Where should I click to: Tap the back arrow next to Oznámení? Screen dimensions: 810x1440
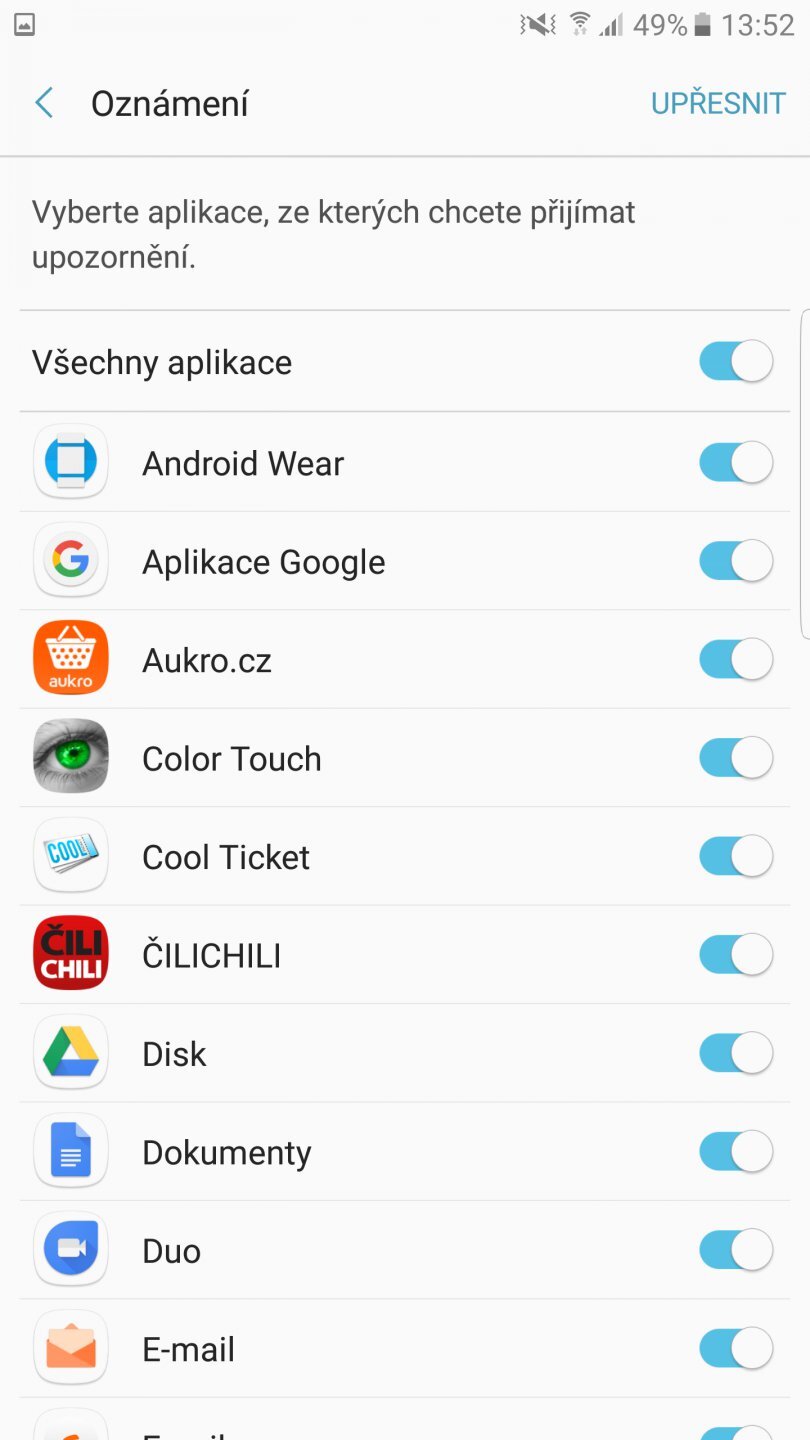(x=42, y=103)
